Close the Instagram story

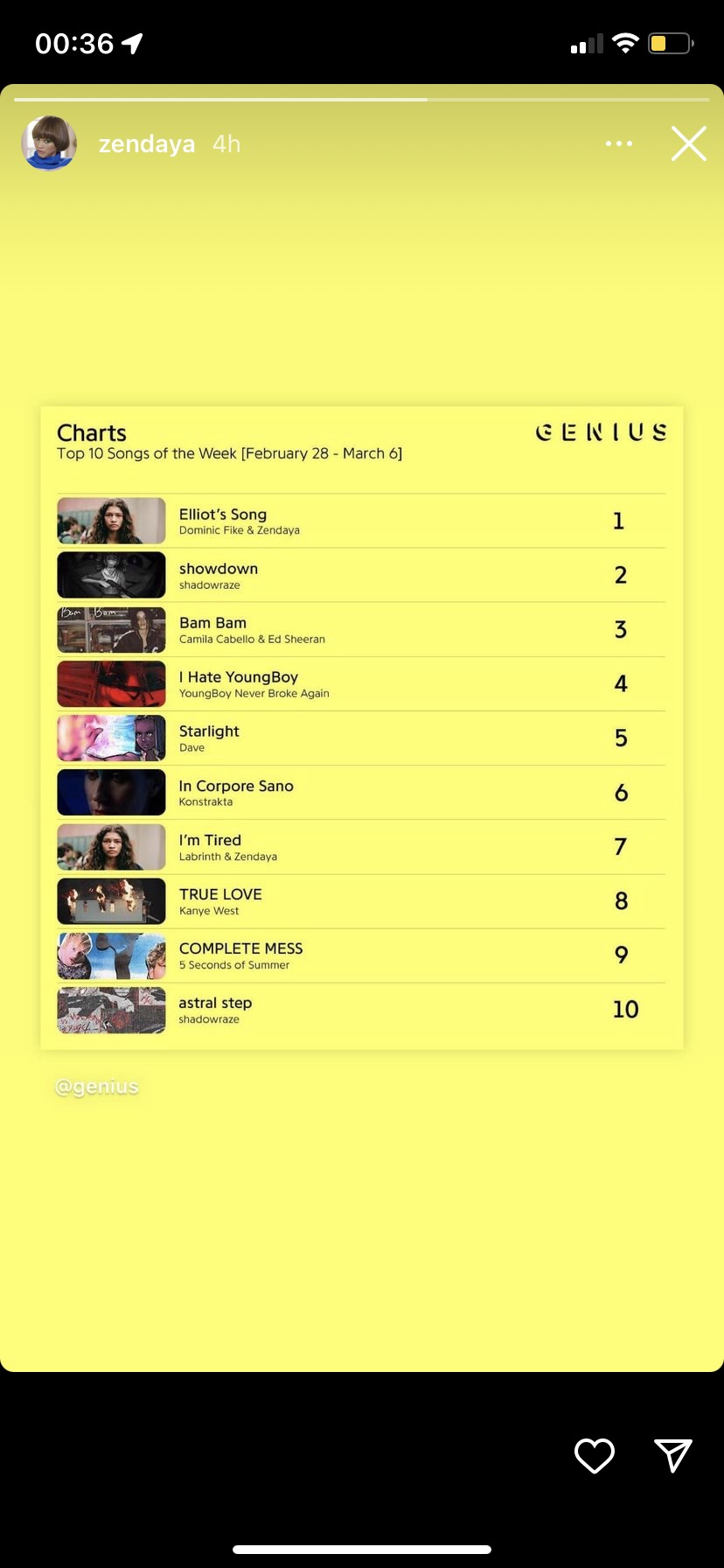click(688, 143)
